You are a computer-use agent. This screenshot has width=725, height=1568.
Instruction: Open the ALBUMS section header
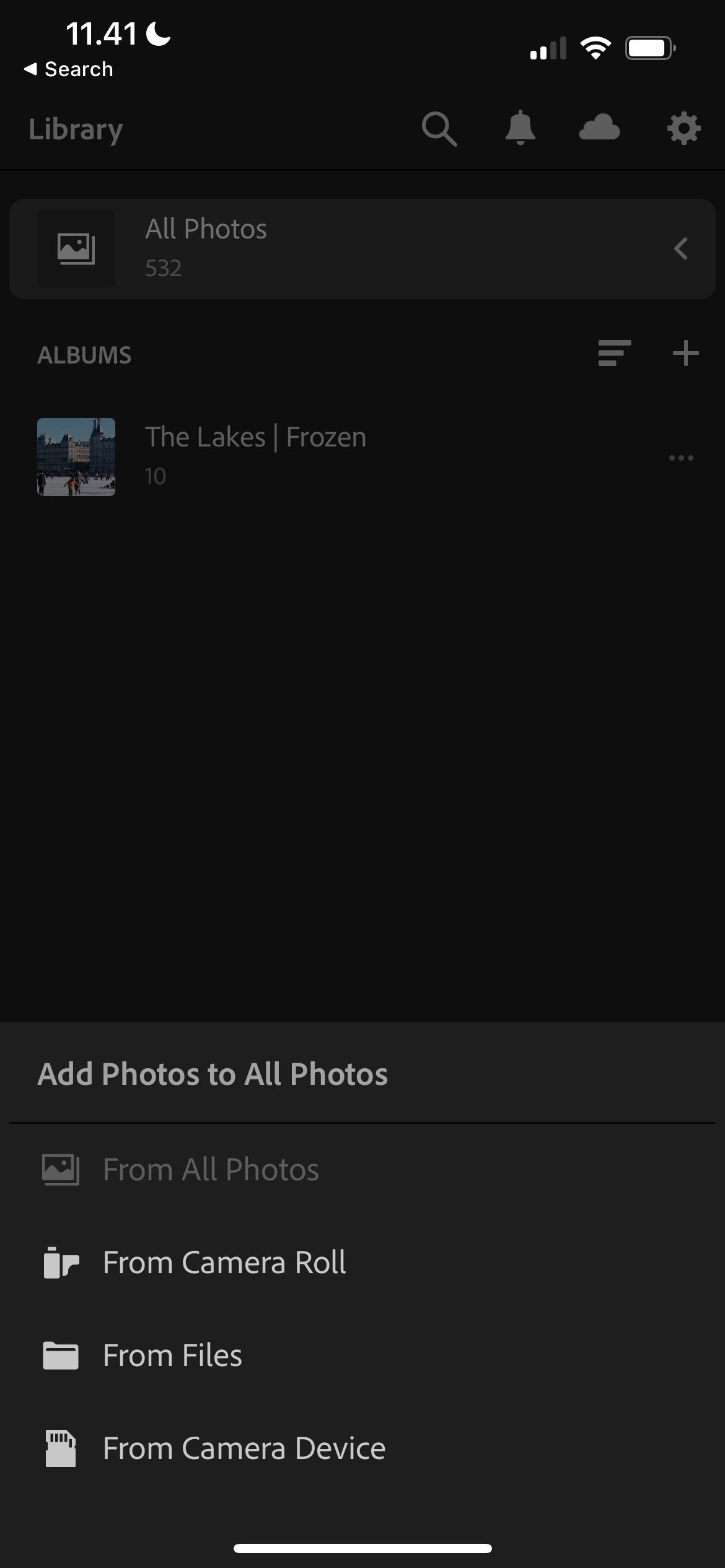coord(86,354)
